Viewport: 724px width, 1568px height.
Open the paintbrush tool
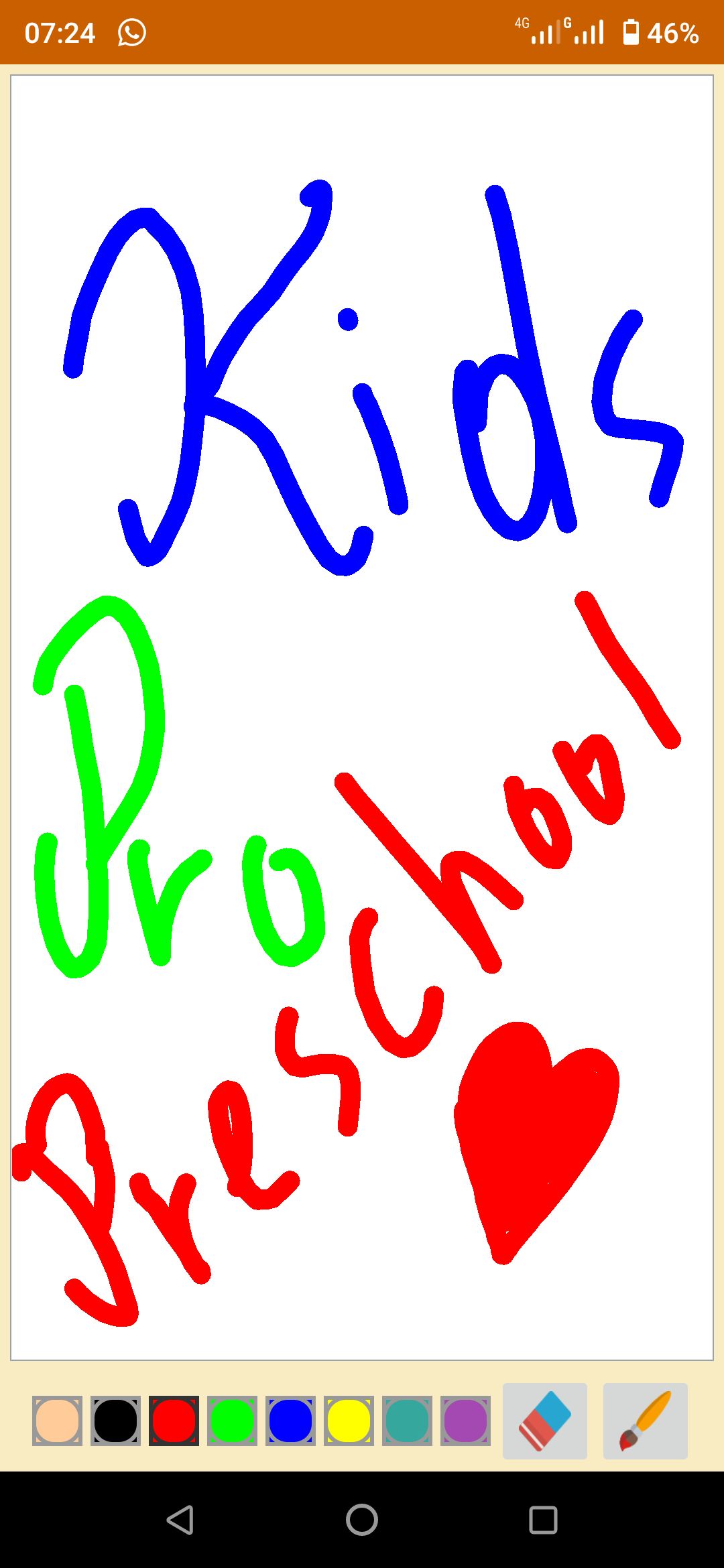click(x=645, y=1421)
